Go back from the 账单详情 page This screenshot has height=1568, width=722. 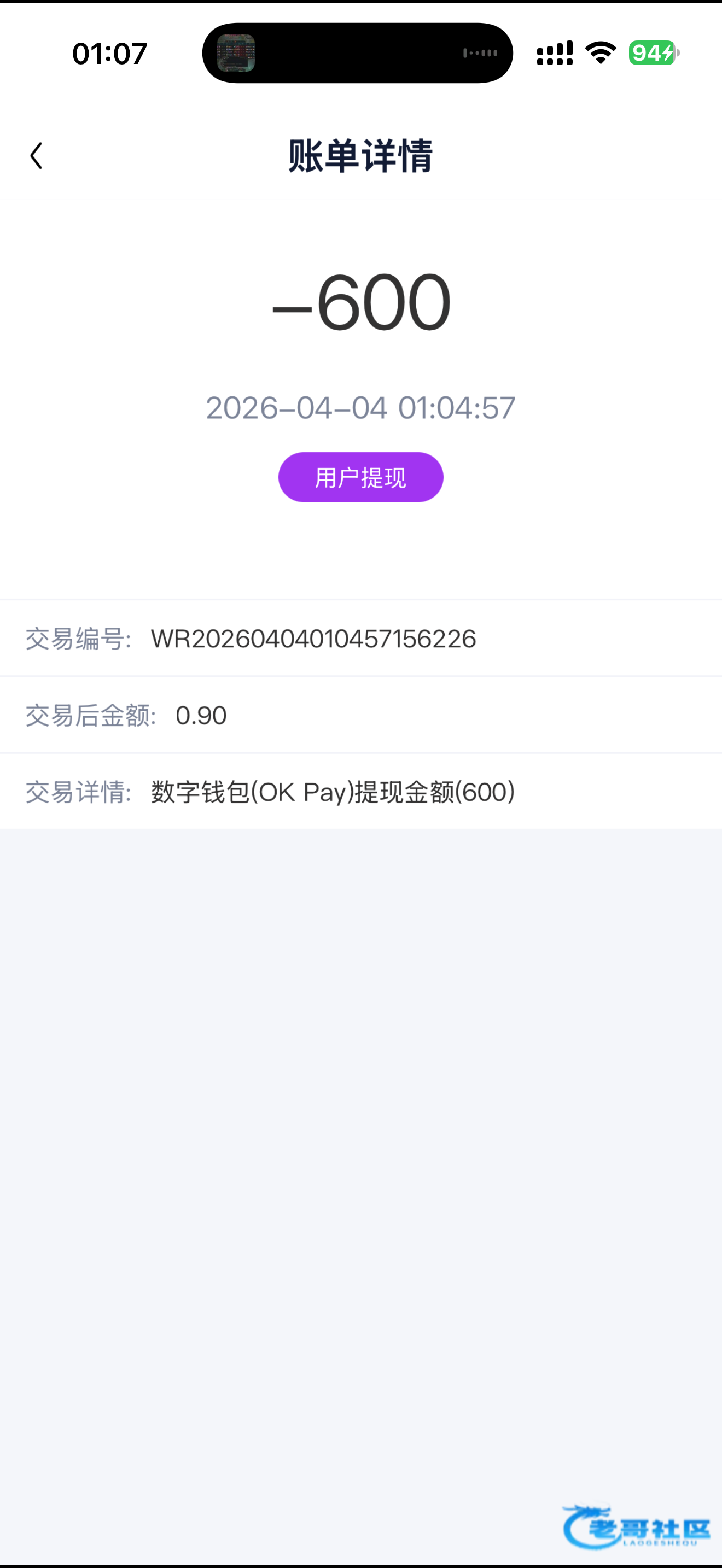point(37,156)
